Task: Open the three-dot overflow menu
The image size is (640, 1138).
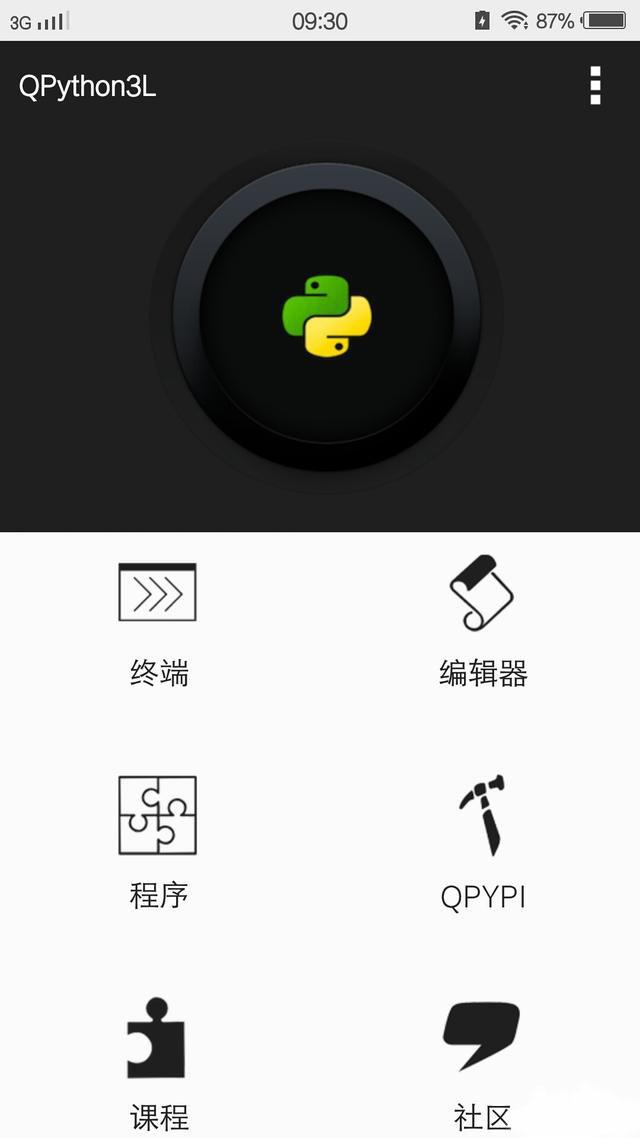Action: 595,86
